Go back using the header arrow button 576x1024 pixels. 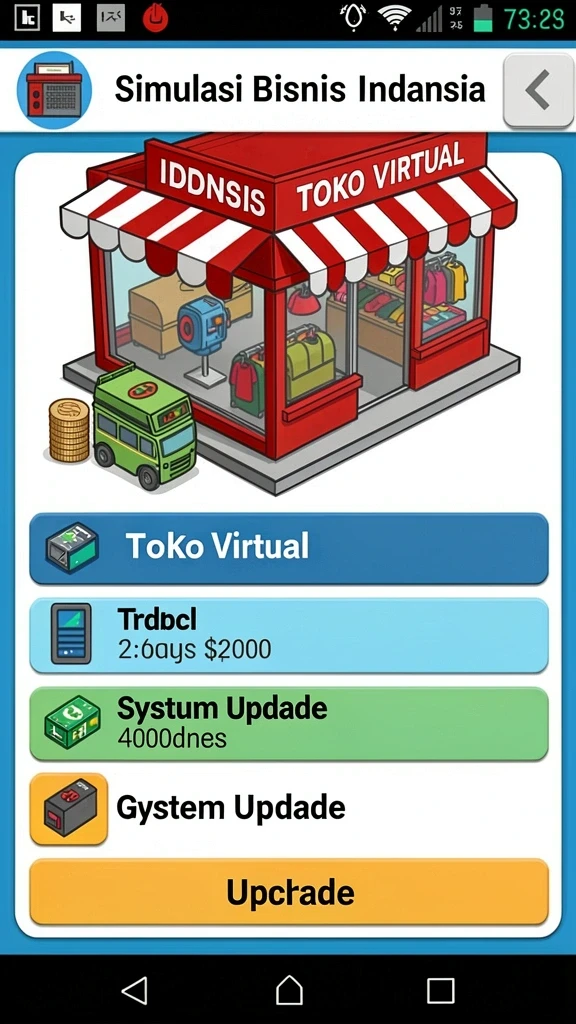537,91
